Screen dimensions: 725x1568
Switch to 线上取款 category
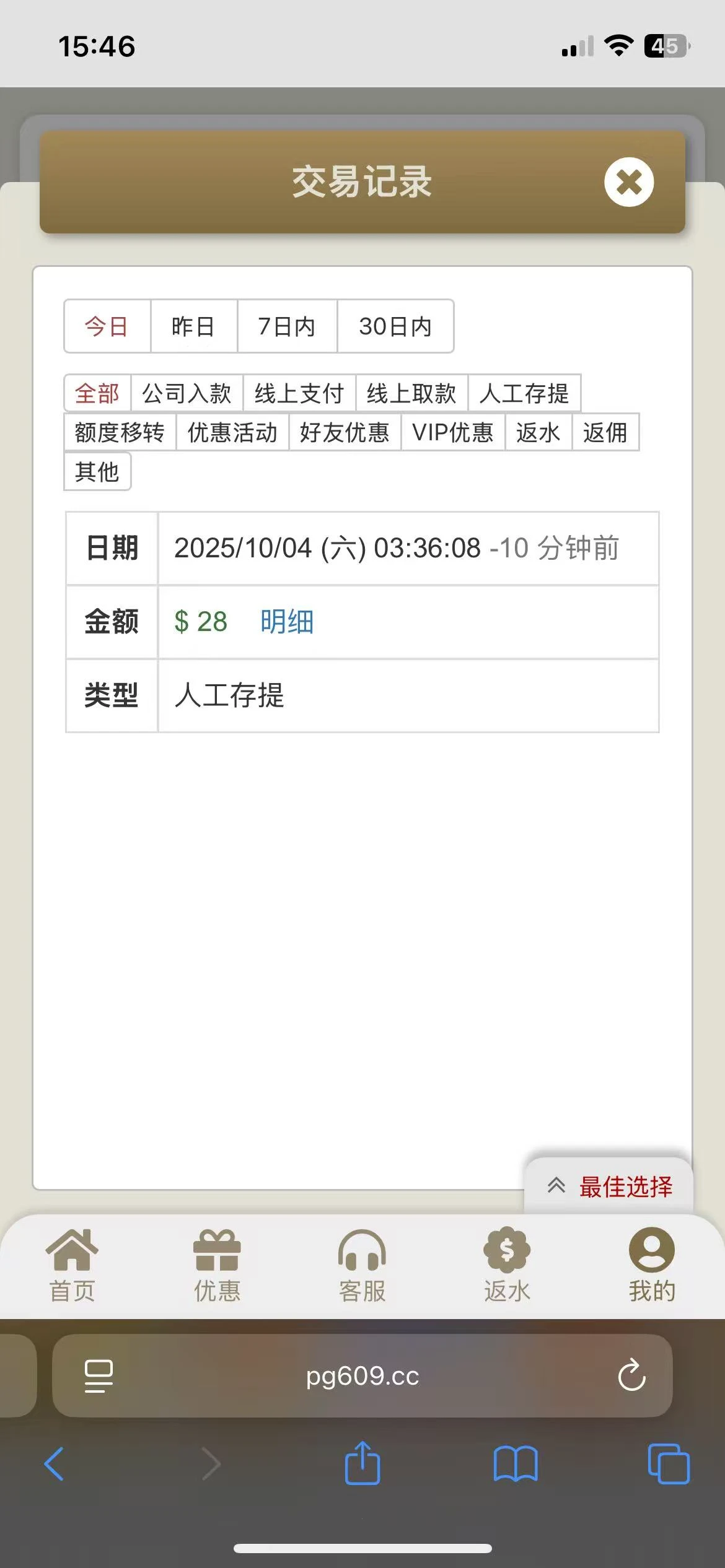pyautogui.click(x=410, y=393)
